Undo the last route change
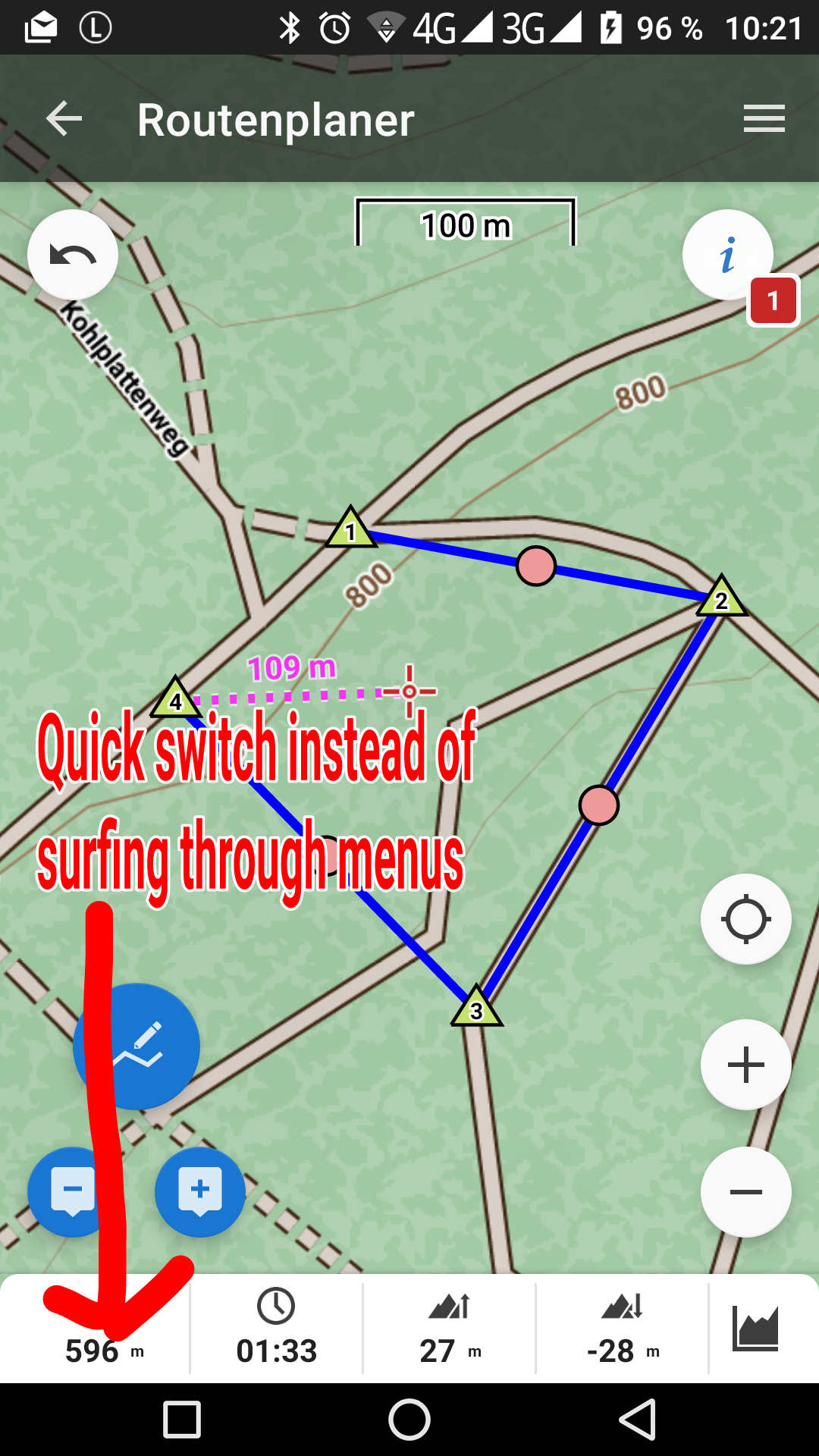This screenshot has width=819, height=1456. (x=73, y=255)
